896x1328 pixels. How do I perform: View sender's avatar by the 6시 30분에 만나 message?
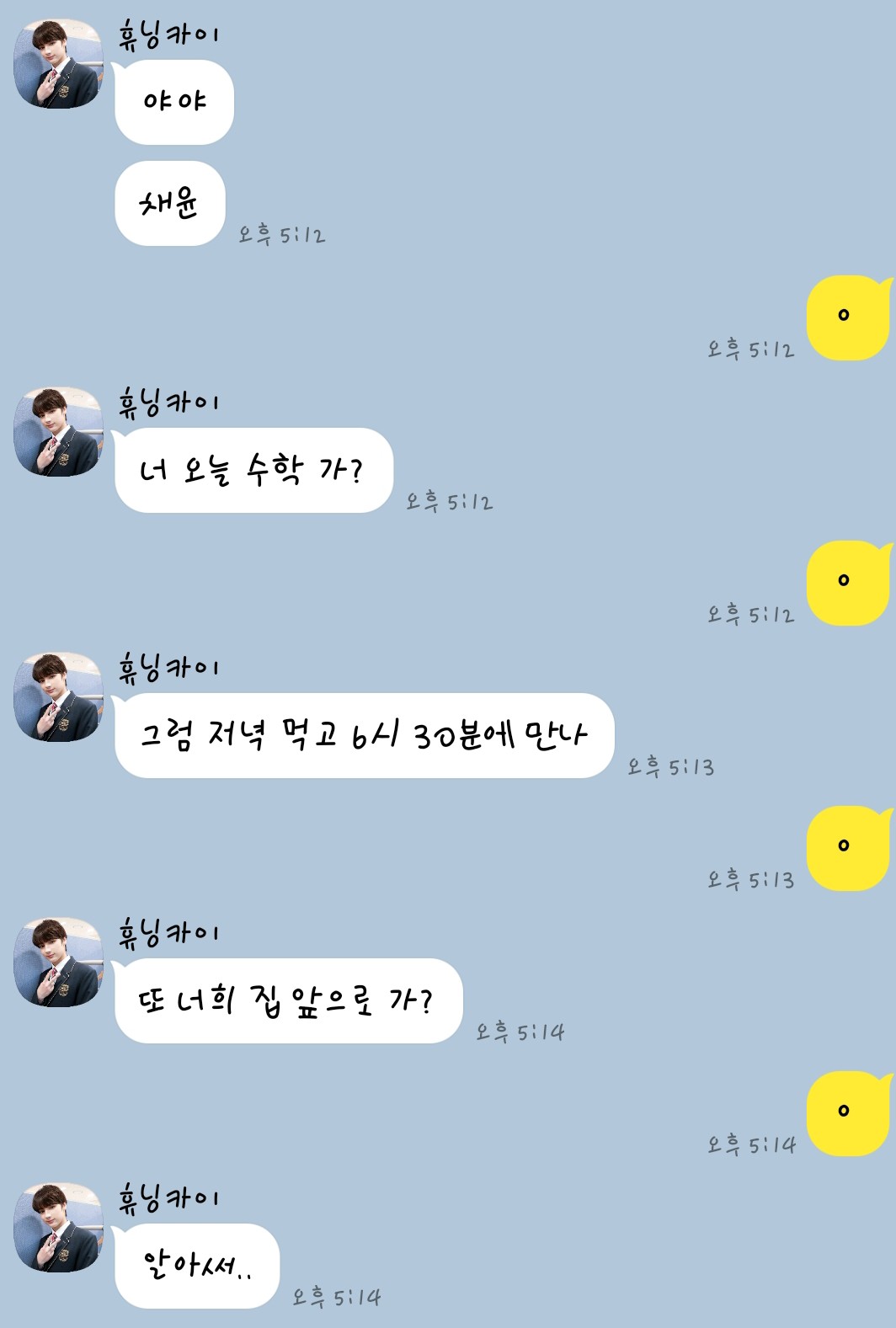(x=58, y=696)
